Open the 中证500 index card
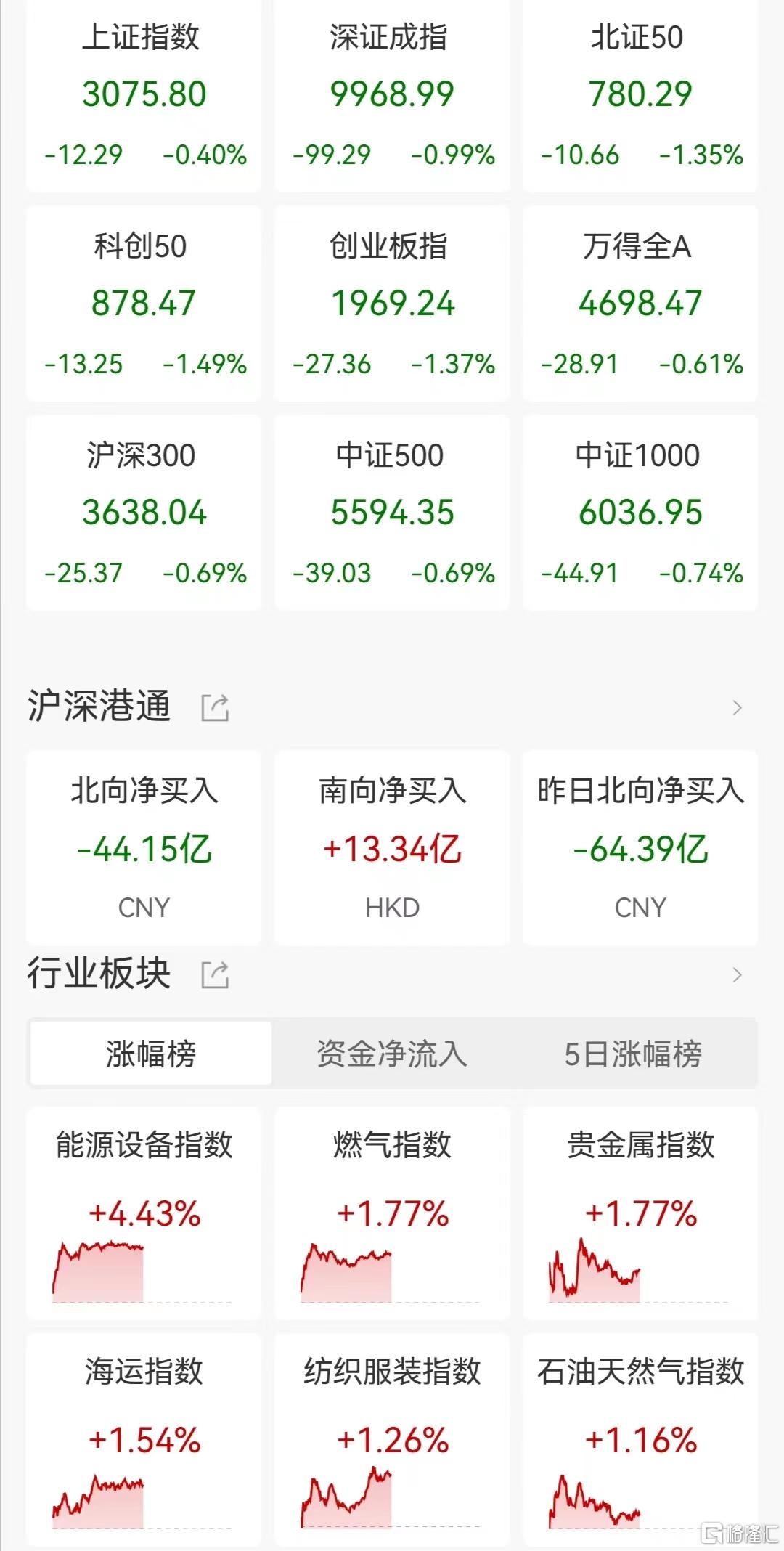Image resolution: width=784 pixels, height=1551 pixels. tap(392, 513)
